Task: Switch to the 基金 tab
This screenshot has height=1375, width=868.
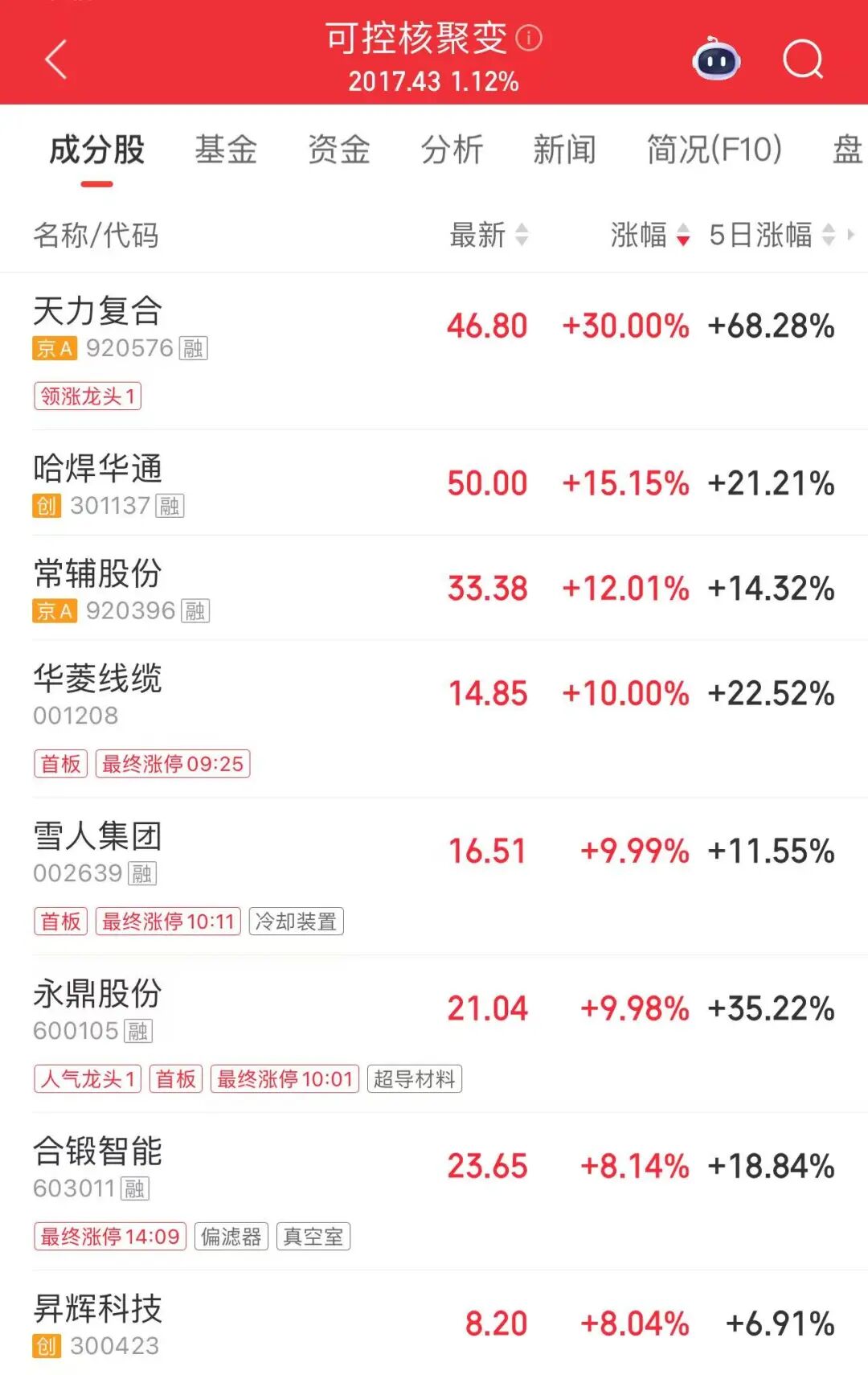Action: [x=226, y=150]
